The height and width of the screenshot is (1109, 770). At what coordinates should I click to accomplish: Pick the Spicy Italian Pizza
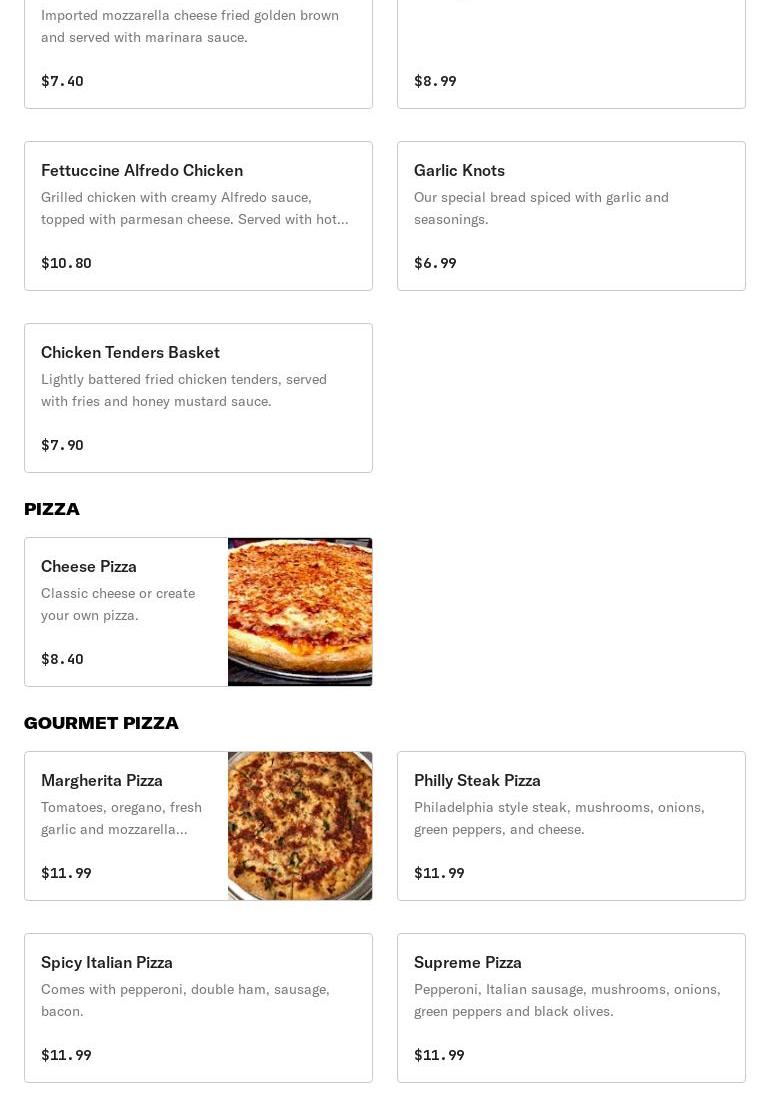coord(198,1008)
